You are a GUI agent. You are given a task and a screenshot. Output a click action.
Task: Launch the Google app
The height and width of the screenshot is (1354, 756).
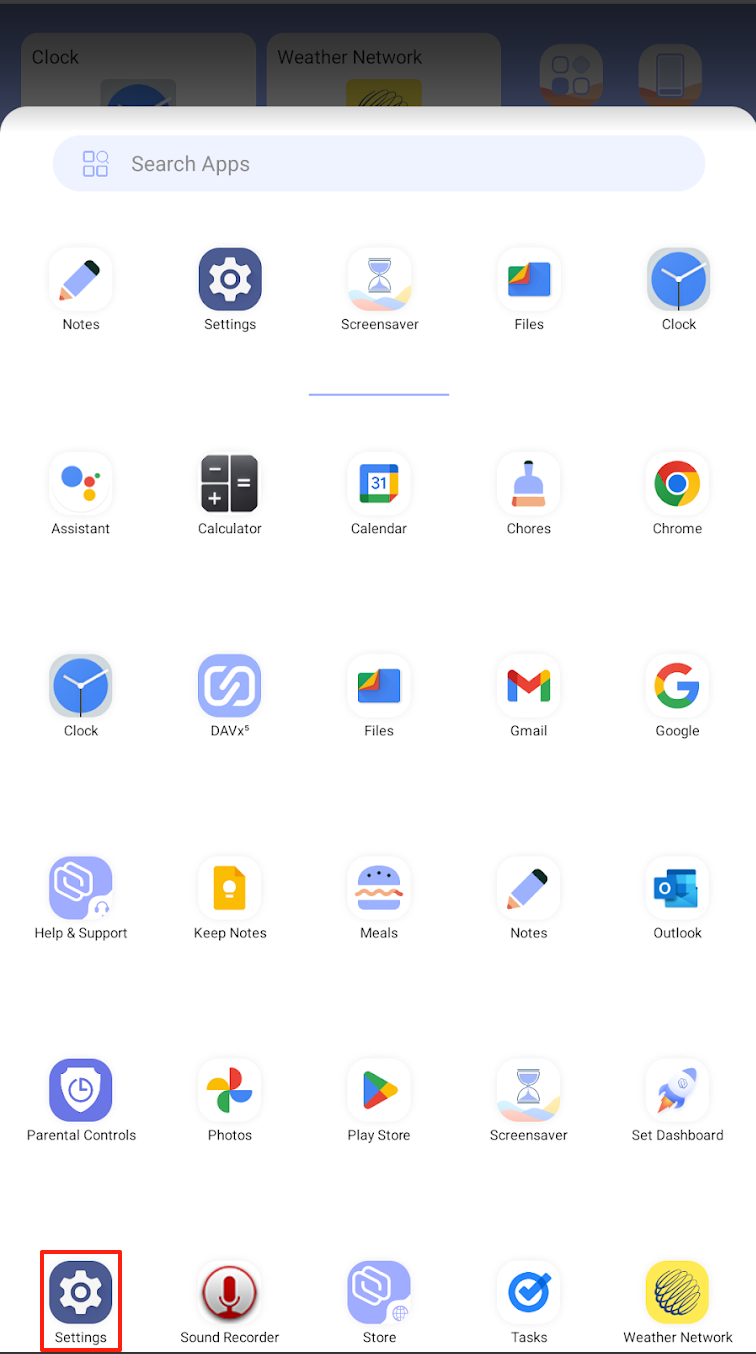677,686
